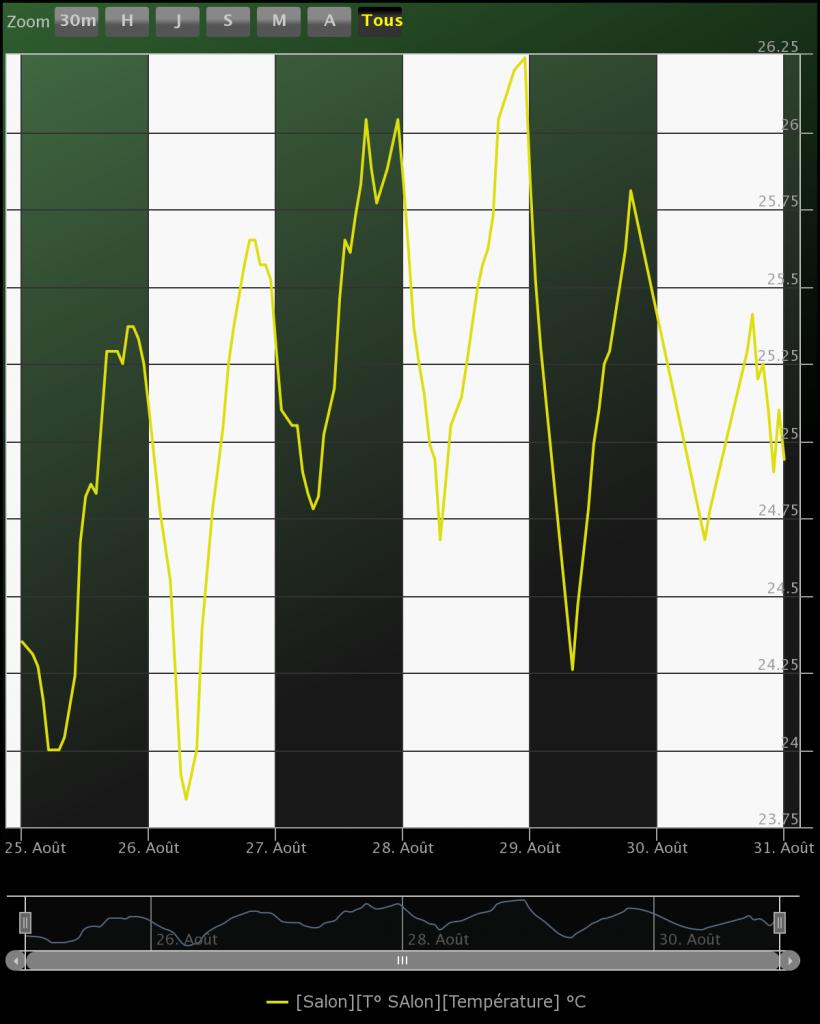Image resolution: width=820 pixels, height=1024 pixels.
Task: Tap the left range handle of the navigator
Action: point(26,922)
